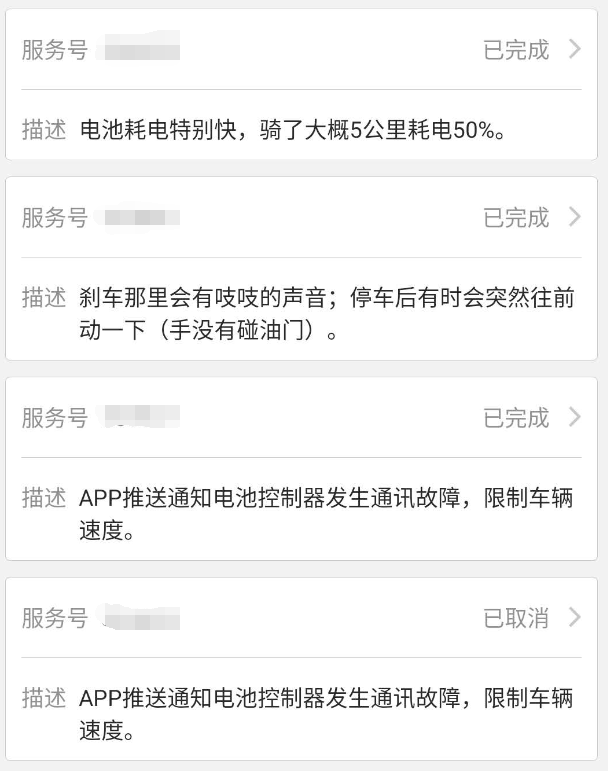Open the completed battery controller communication fault record

click(x=574, y=418)
